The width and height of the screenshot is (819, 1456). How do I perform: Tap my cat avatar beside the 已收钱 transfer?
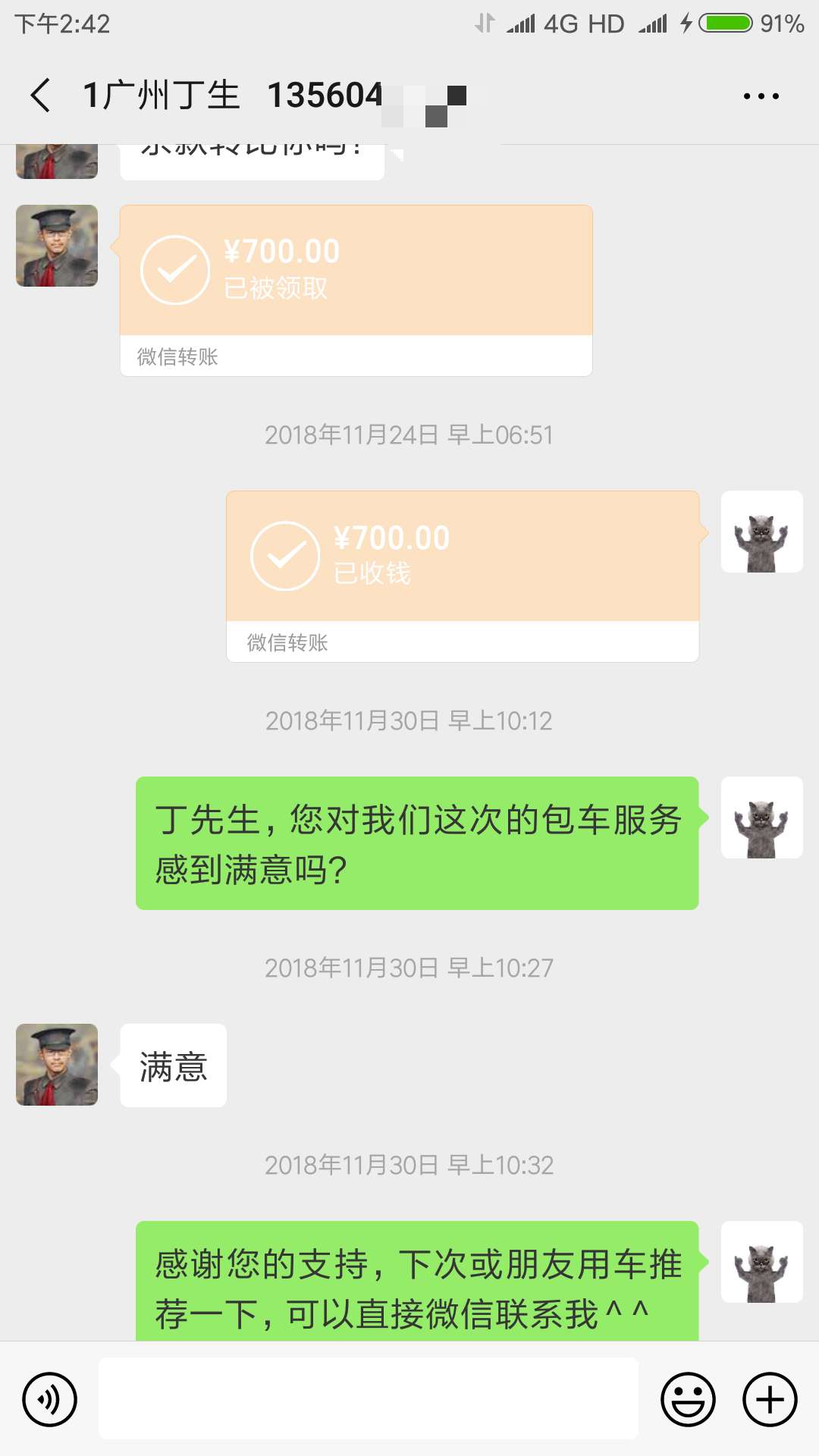pyautogui.click(x=762, y=532)
